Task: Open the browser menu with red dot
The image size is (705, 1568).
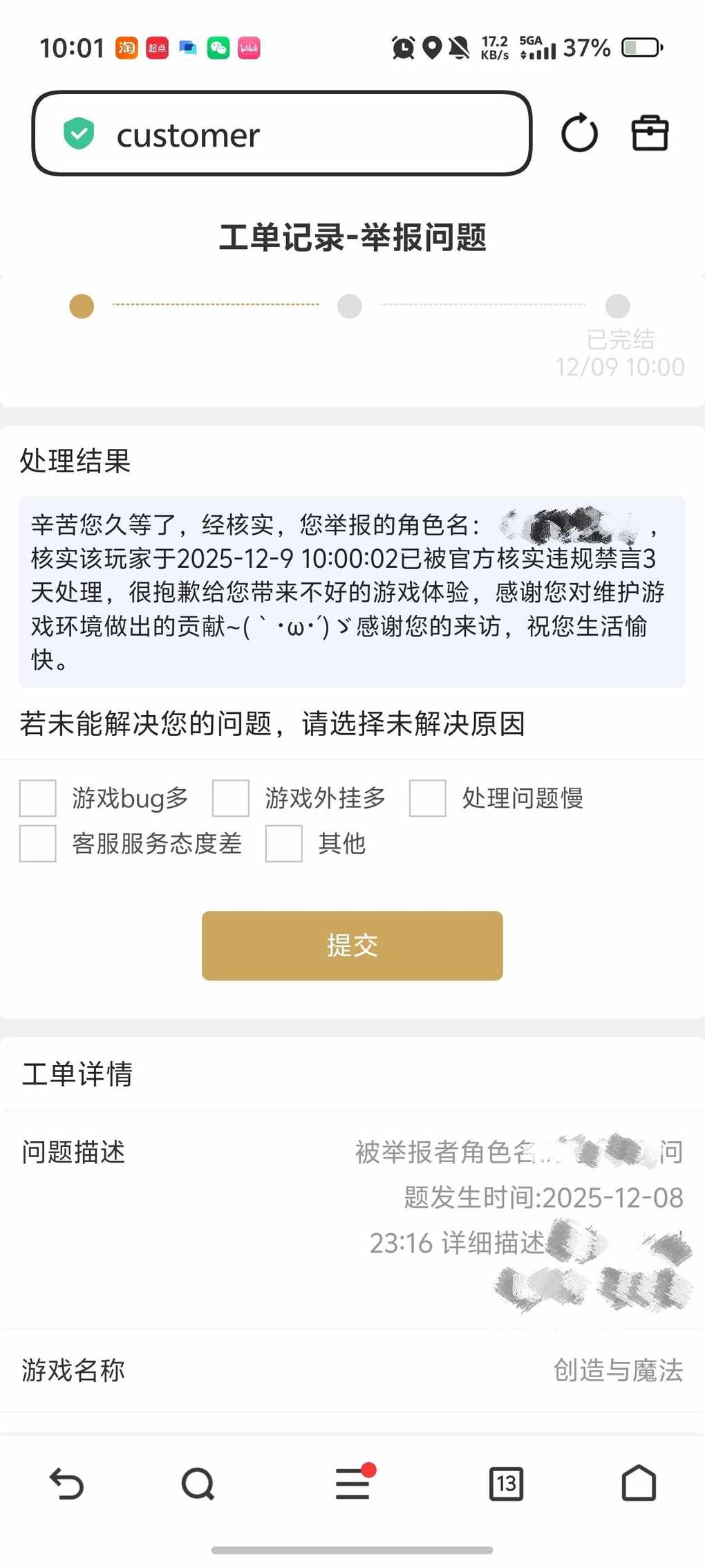Action: [352, 1484]
